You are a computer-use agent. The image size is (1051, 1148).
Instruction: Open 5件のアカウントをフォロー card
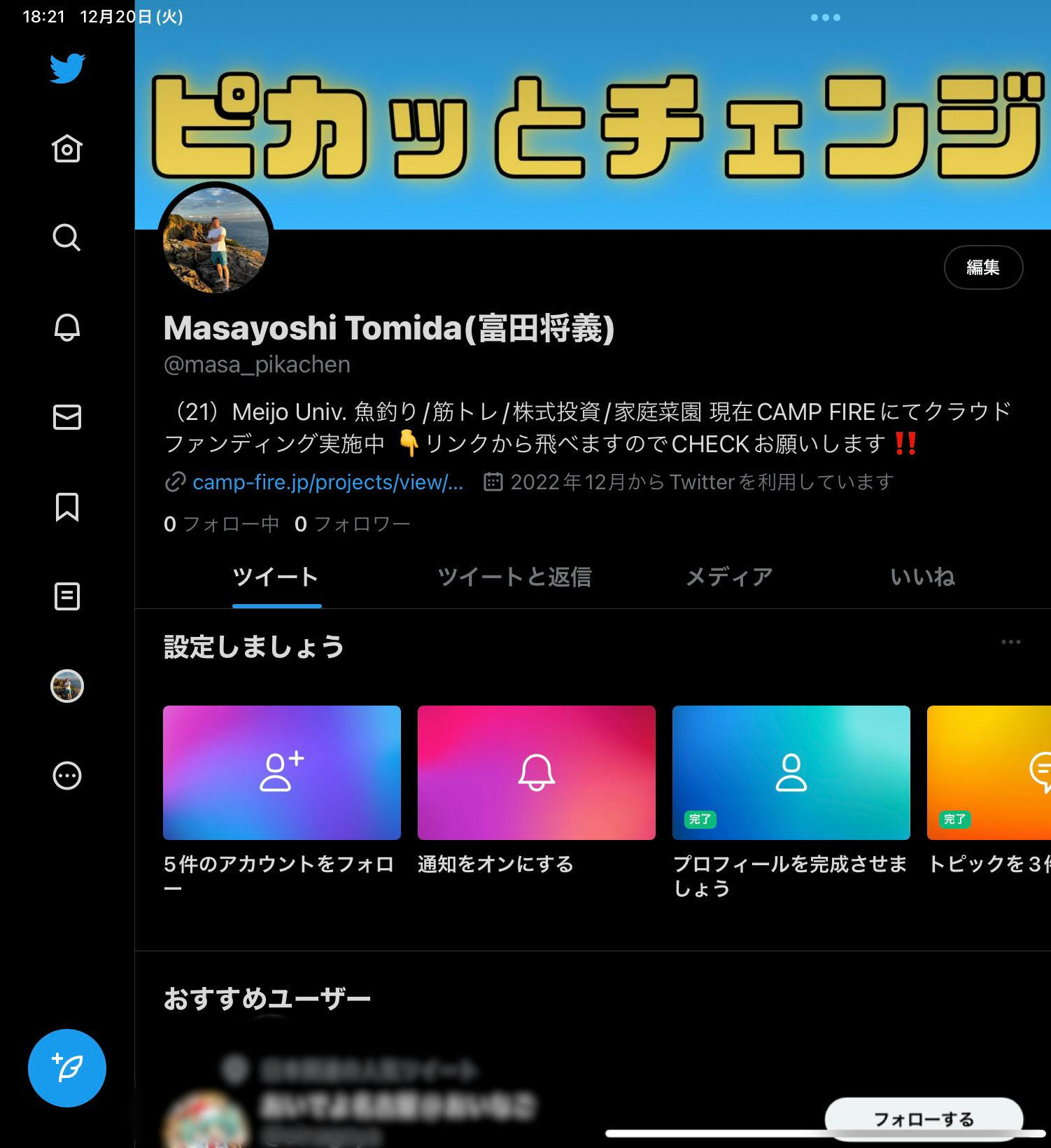pyautogui.click(x=281, y=773)
